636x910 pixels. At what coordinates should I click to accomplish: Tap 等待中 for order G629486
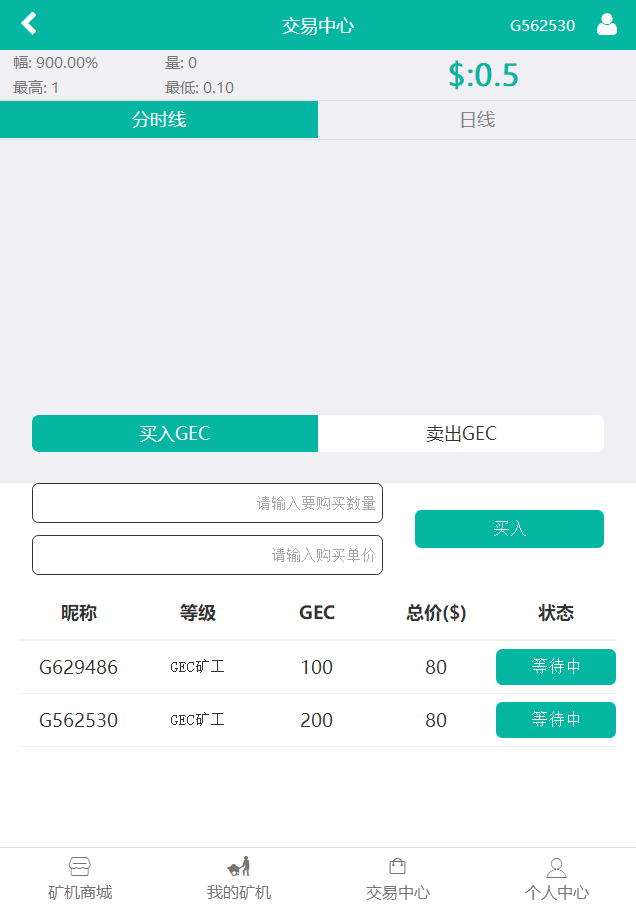click(x=555, y=667)
